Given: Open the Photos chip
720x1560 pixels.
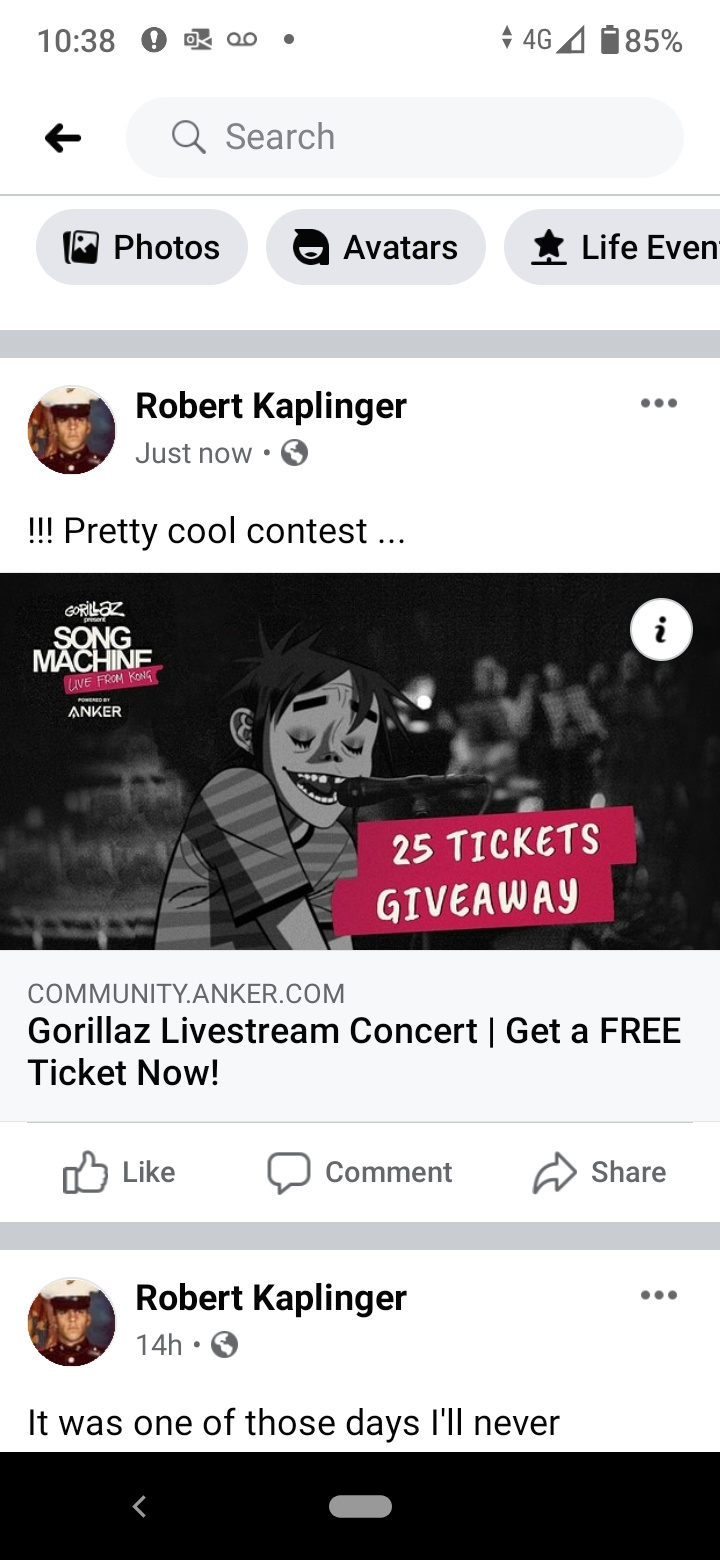Looking at the screenshot, I should [142, 247].
